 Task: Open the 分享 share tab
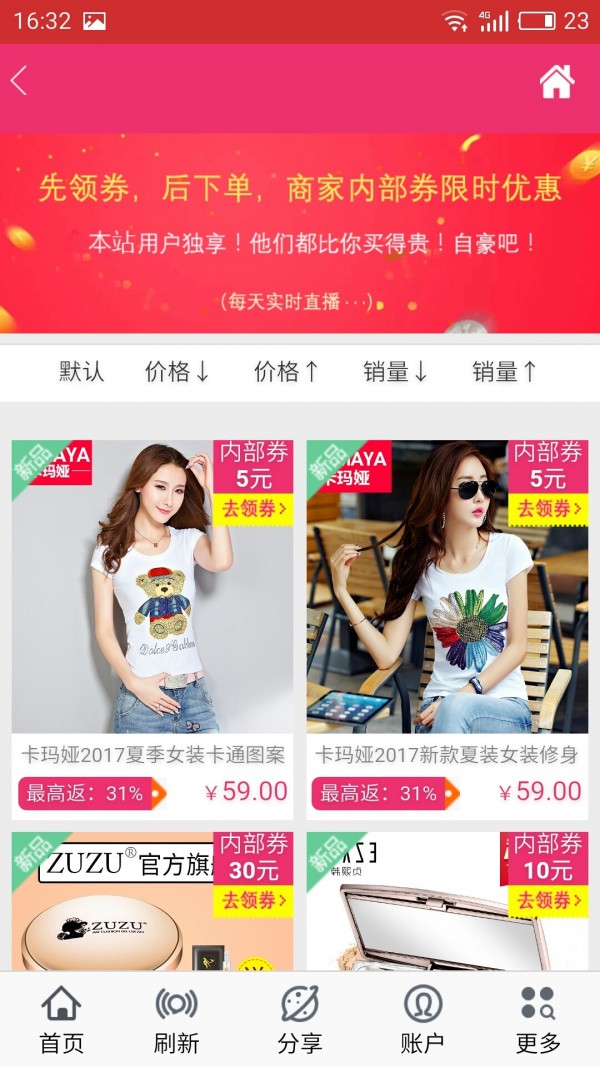299,1019
